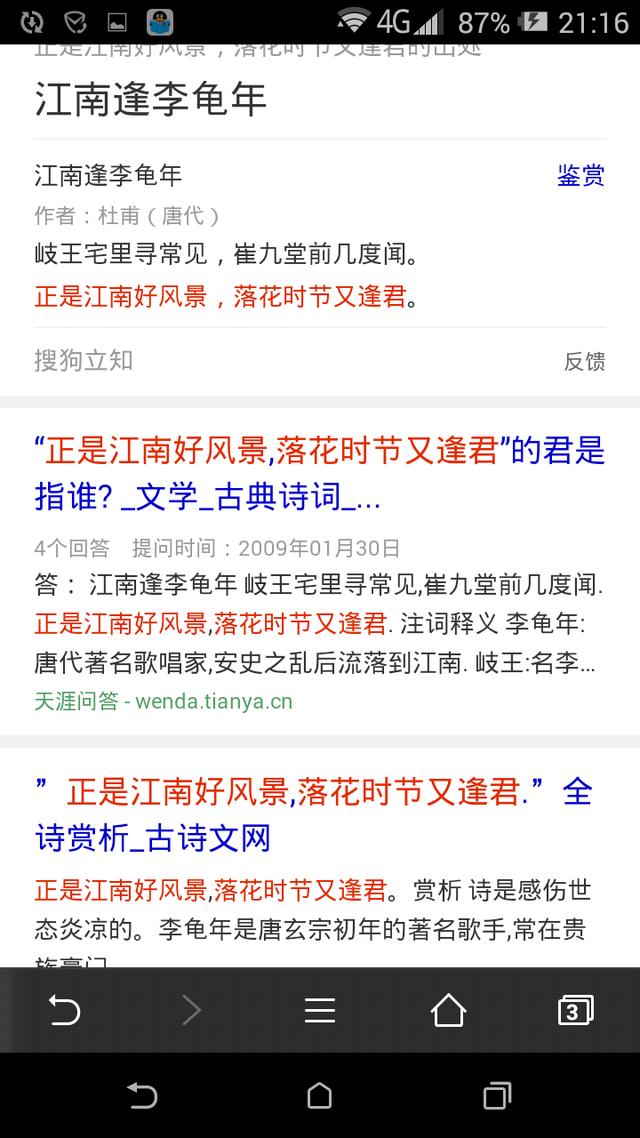Open the browser menu icon
Image resolution: width=640 pixels, height=1138 pixels.
(x=319, y=1010)
